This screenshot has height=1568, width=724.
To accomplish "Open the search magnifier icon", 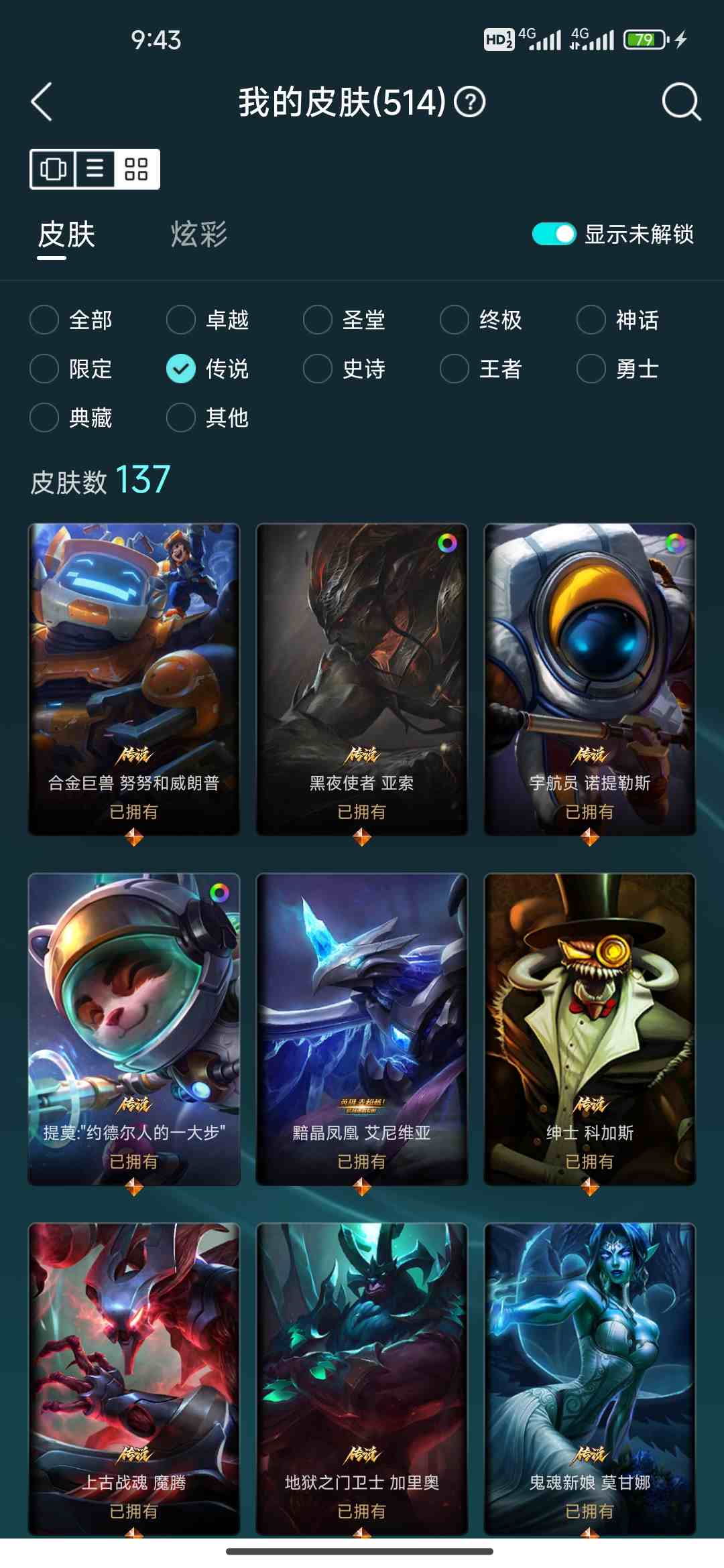I will pyautogui.click(x=680, y=102).
